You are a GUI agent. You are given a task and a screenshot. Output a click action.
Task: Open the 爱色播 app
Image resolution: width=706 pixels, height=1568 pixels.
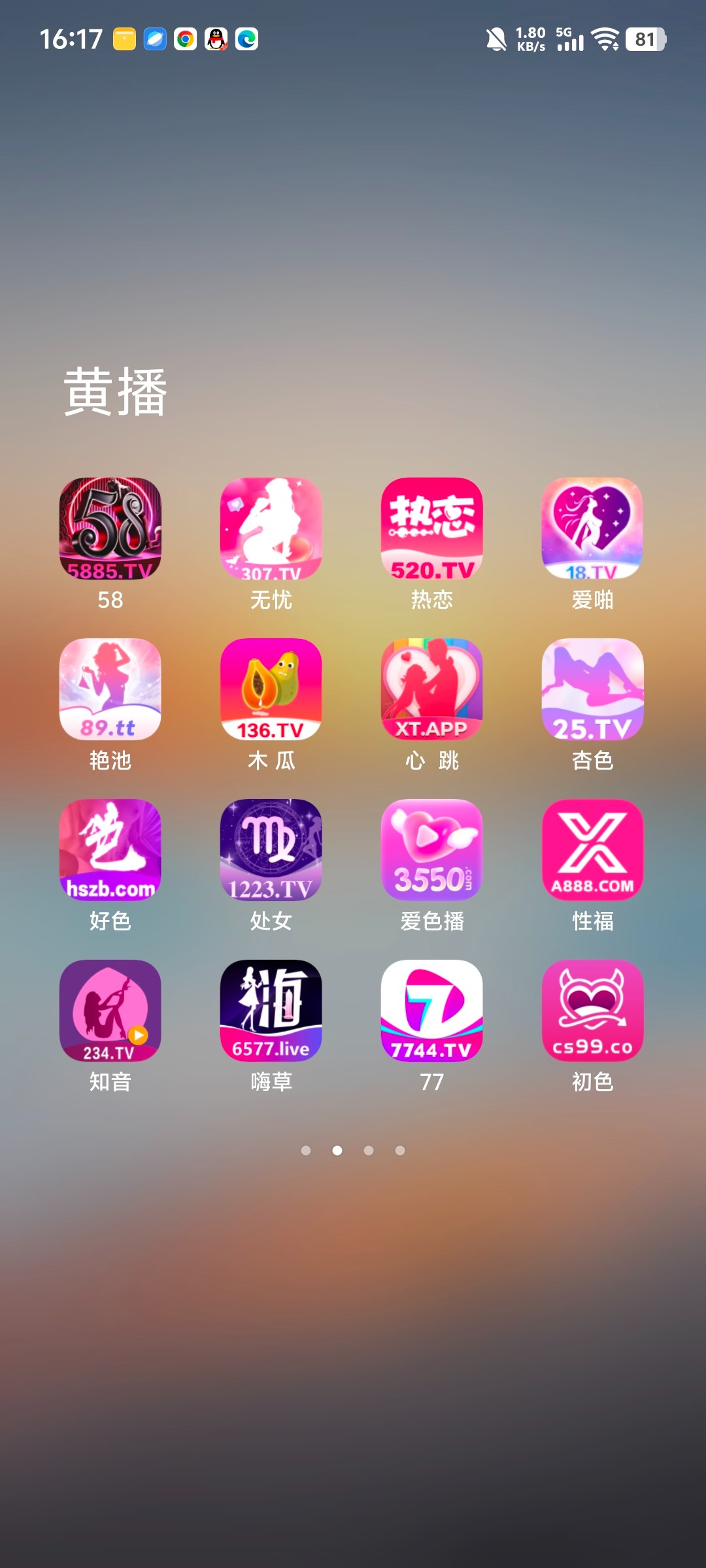pos(431,849)
